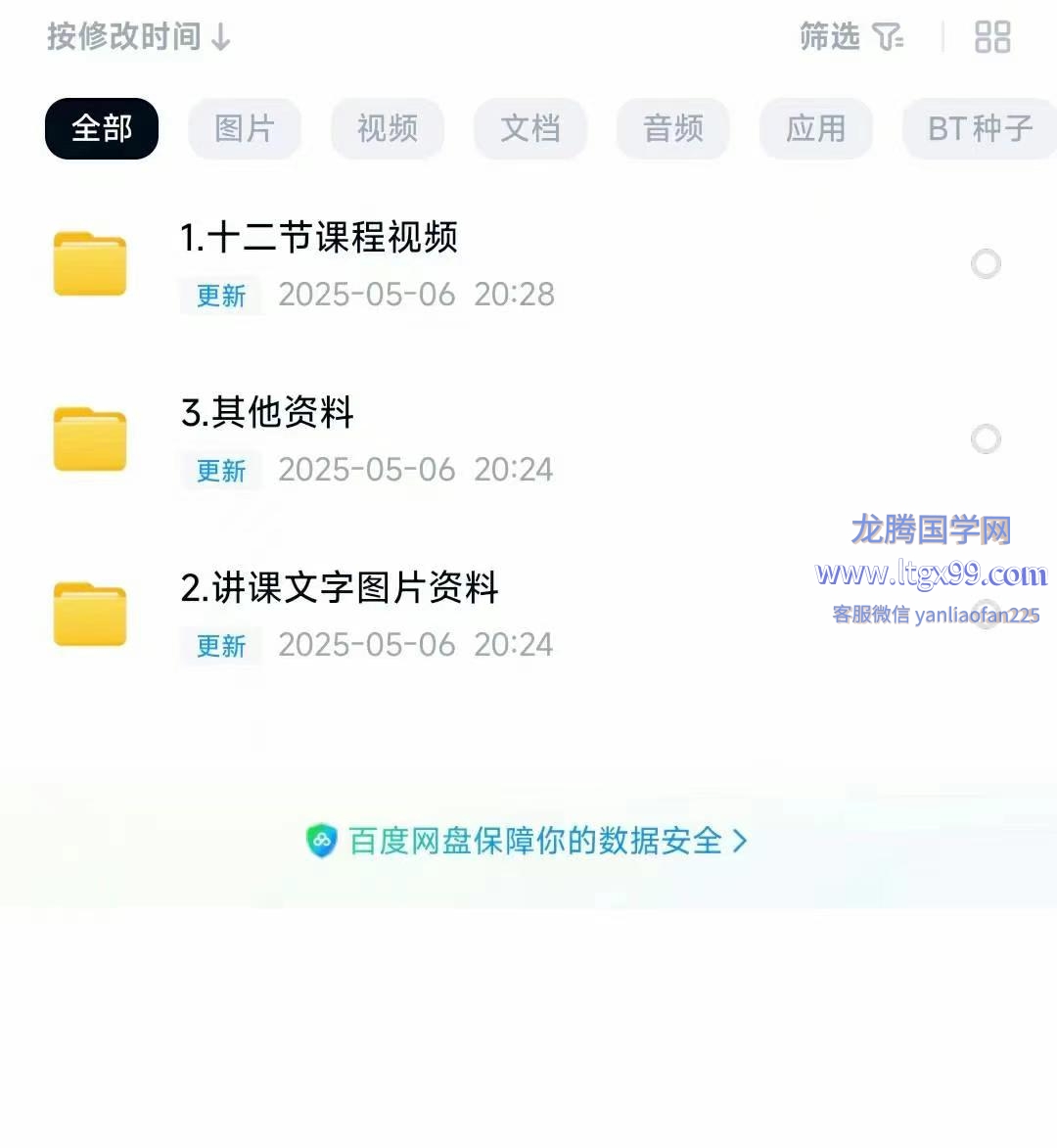Switch to grid view layout
1057x1148 pixels.
[992, 37]
